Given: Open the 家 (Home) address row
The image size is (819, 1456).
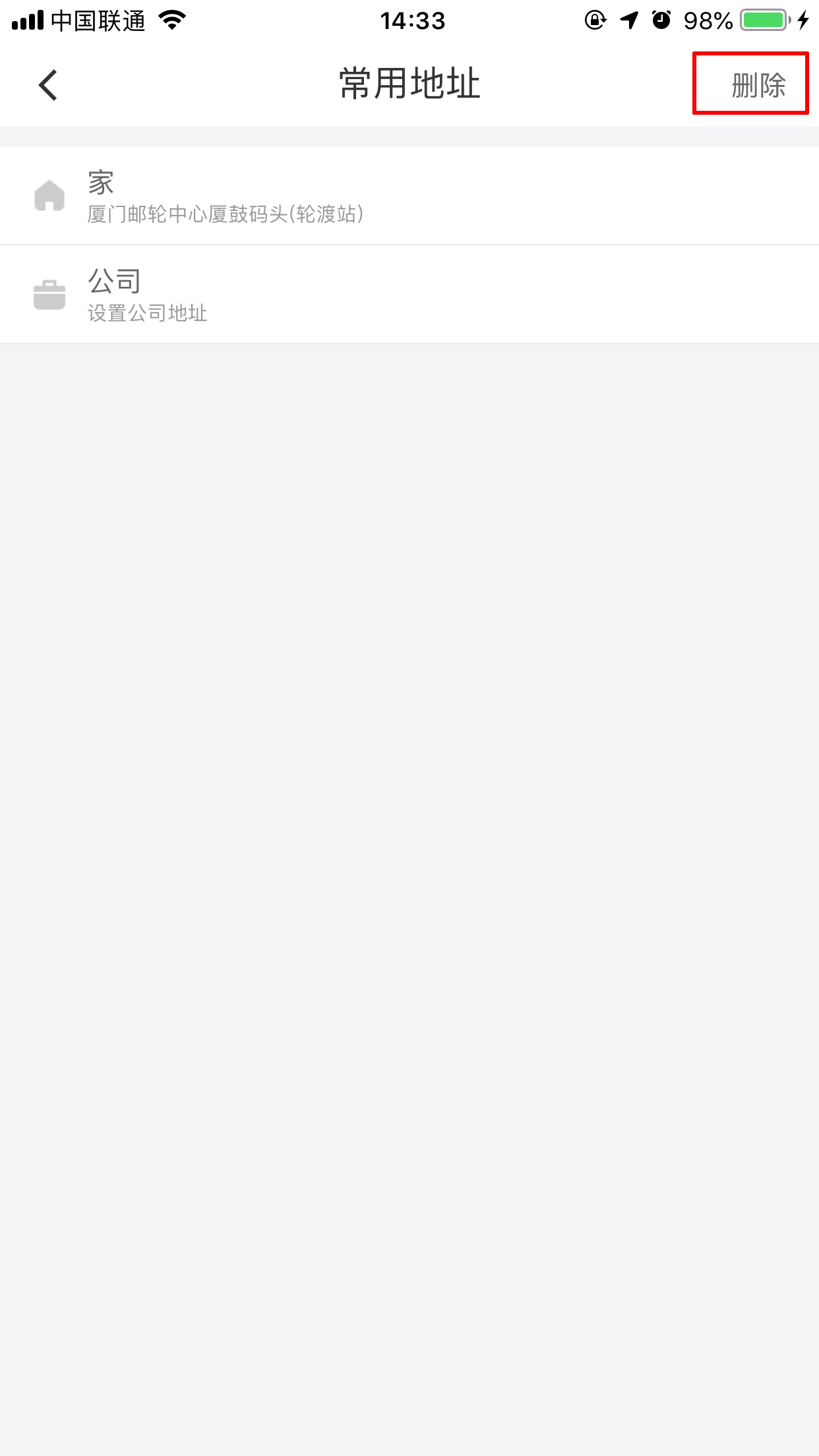Looking at the screenshot, I should [409, 196].
